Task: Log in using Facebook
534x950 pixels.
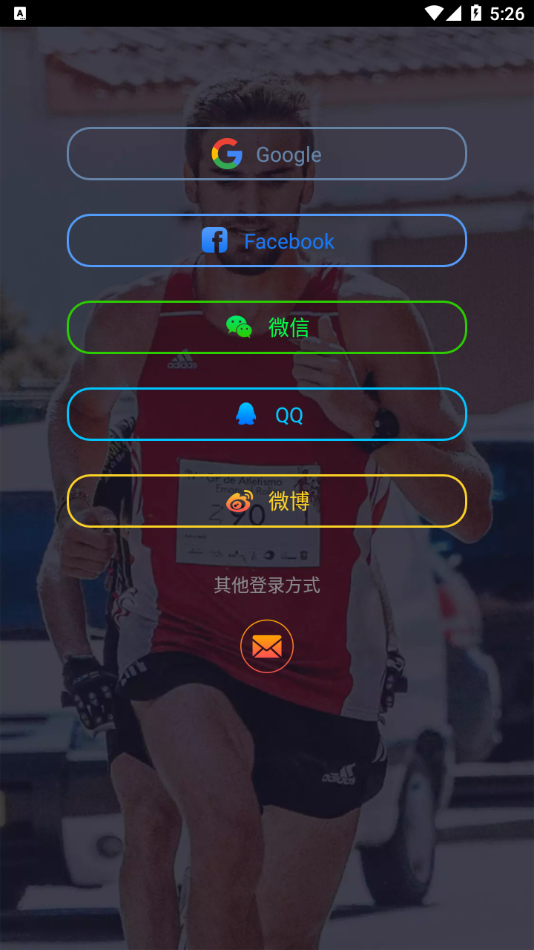Action: tap(267, 241)
